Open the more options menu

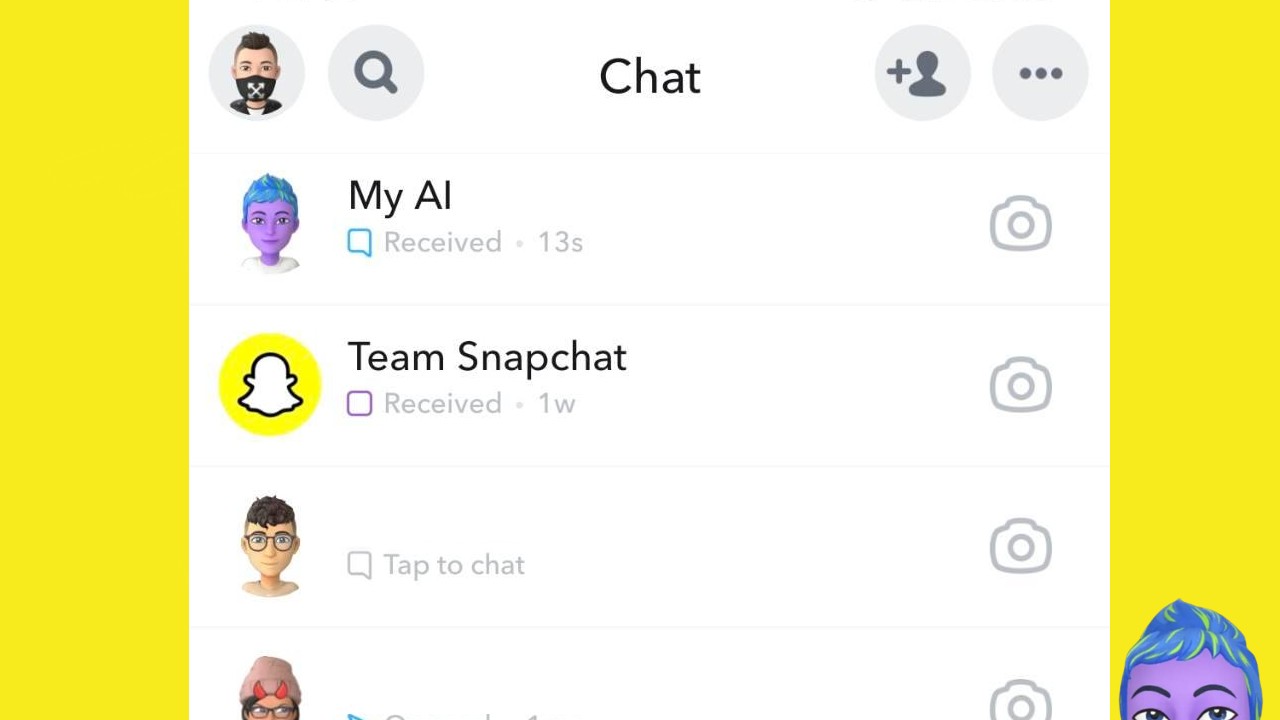tap(1040, 73)
